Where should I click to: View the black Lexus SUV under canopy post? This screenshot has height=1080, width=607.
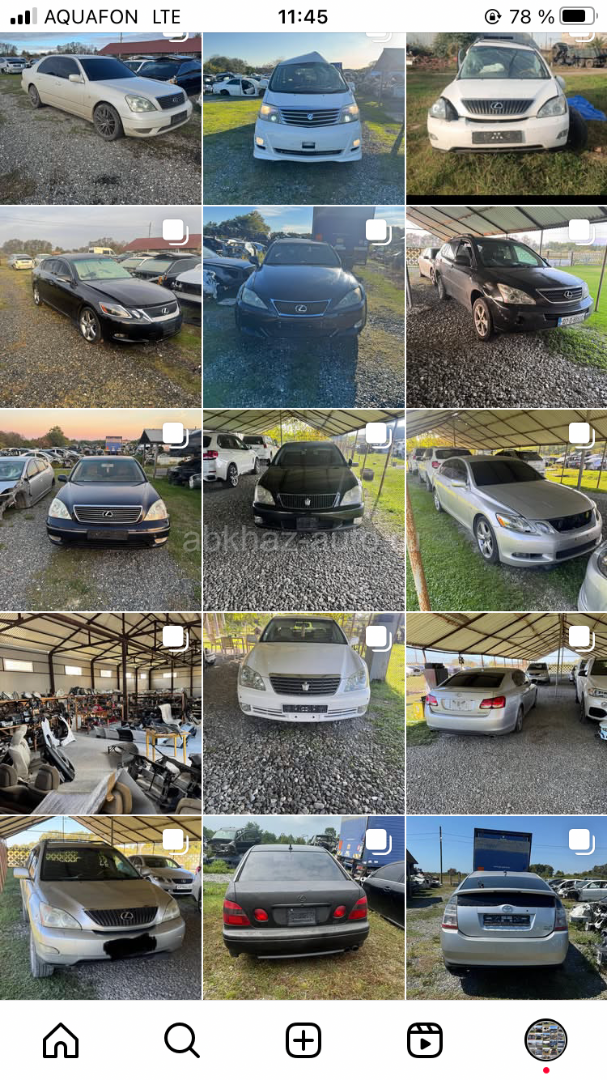(506, 306)
